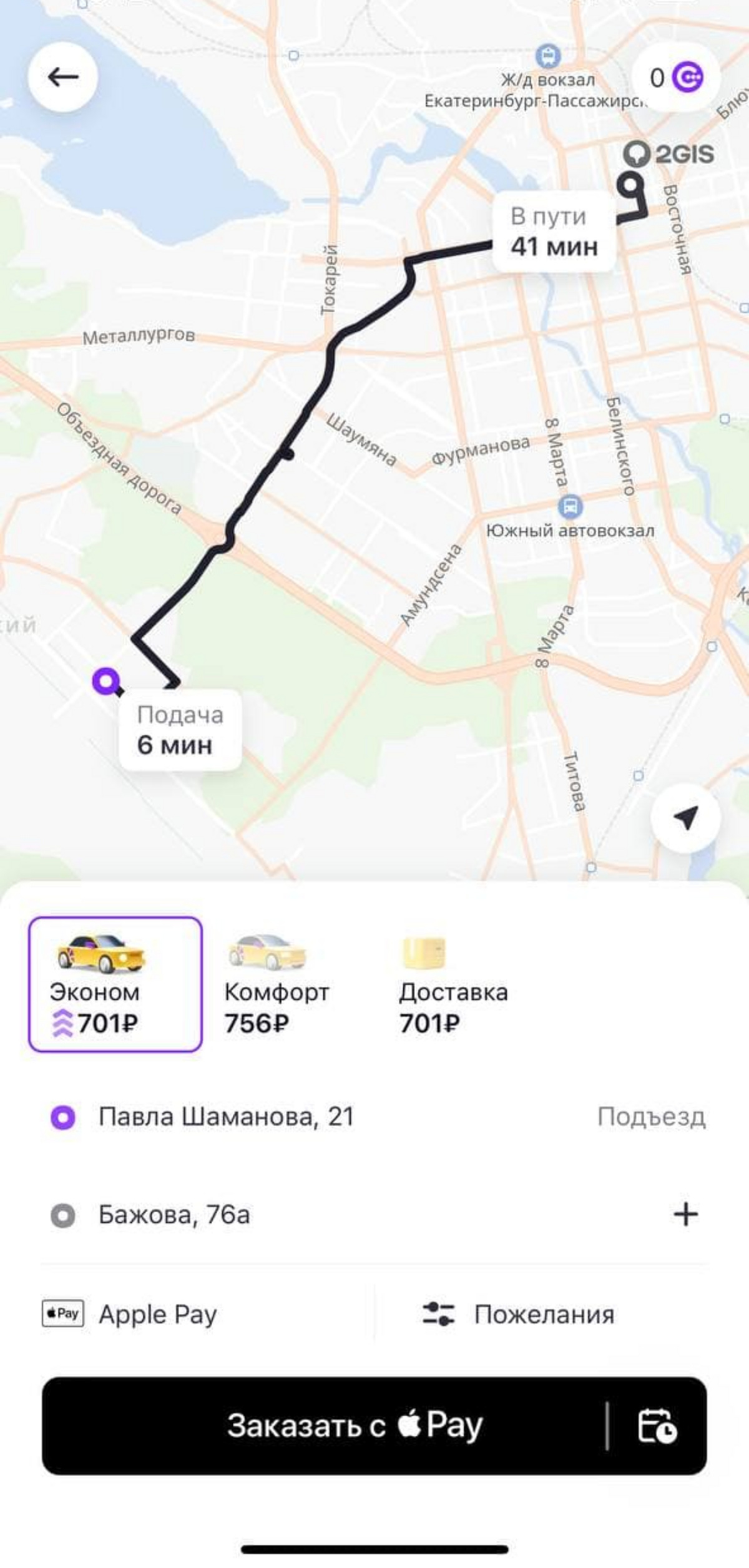Screen dimensions: 749x1568
Task: Center the map on my location
Action: coord(685,818)
